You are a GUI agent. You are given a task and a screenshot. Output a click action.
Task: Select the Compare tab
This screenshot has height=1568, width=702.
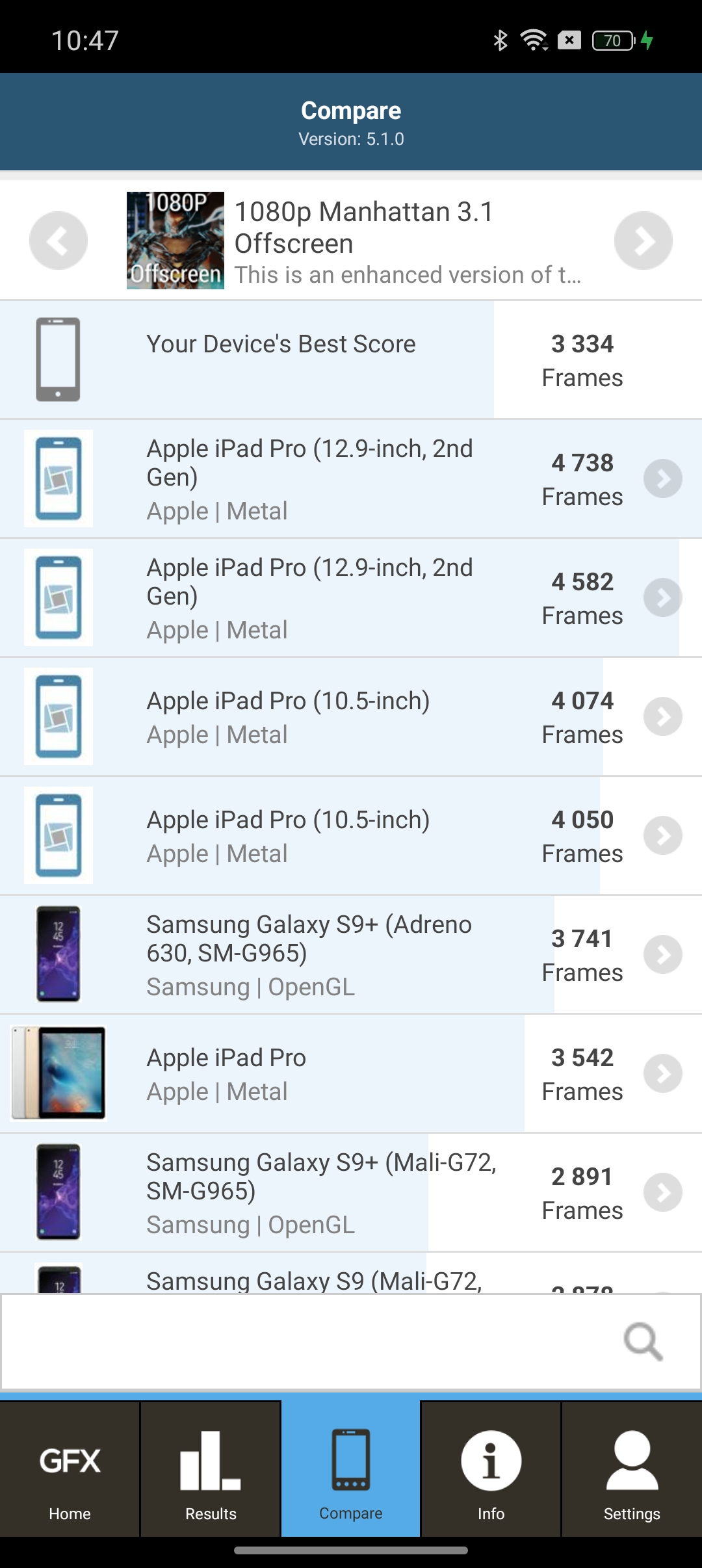[x=351, y=1469]
